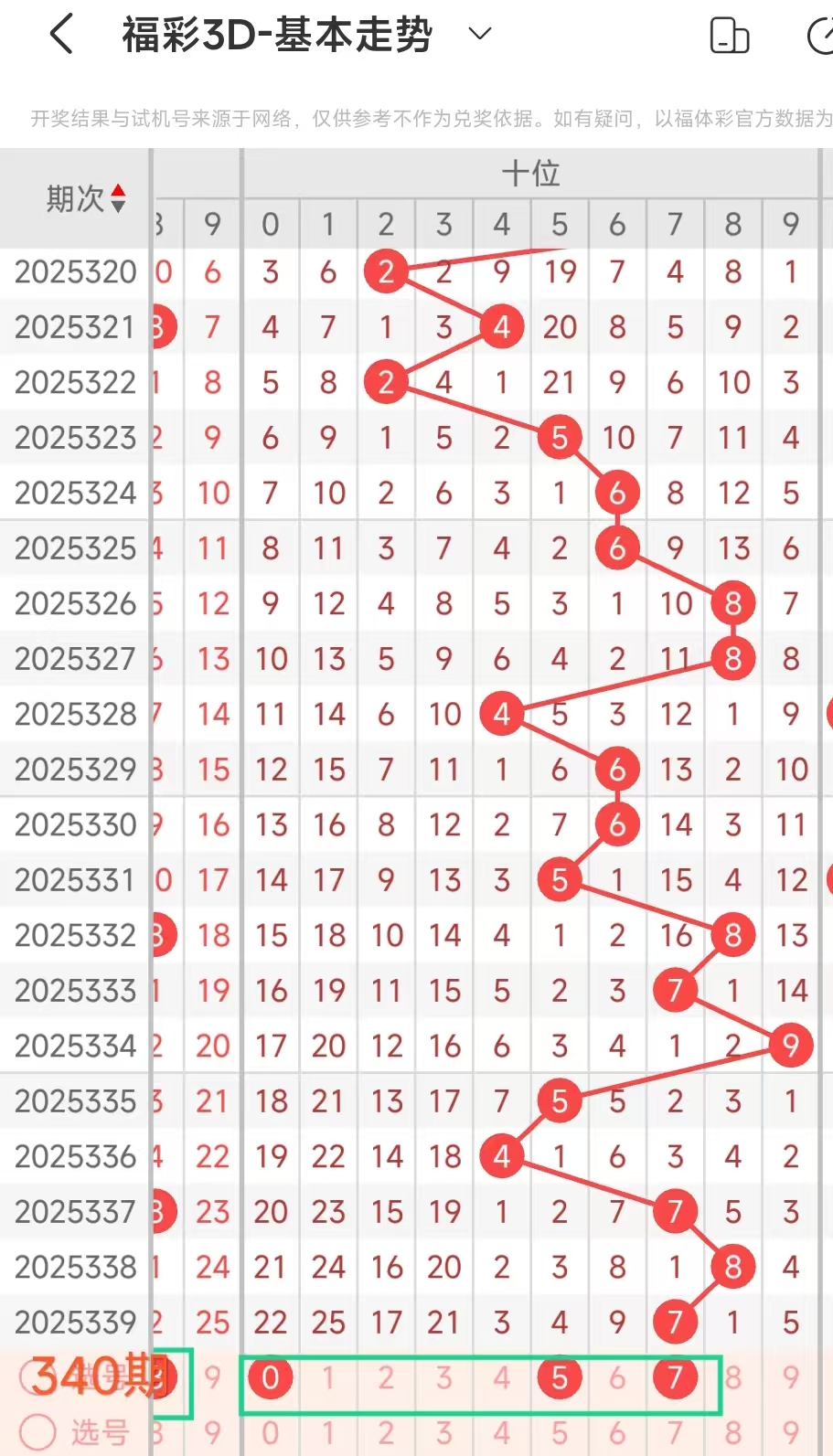Select the 选号 radio option
The width and height of the screenshot is (833, 1456).
(38, 1431)
